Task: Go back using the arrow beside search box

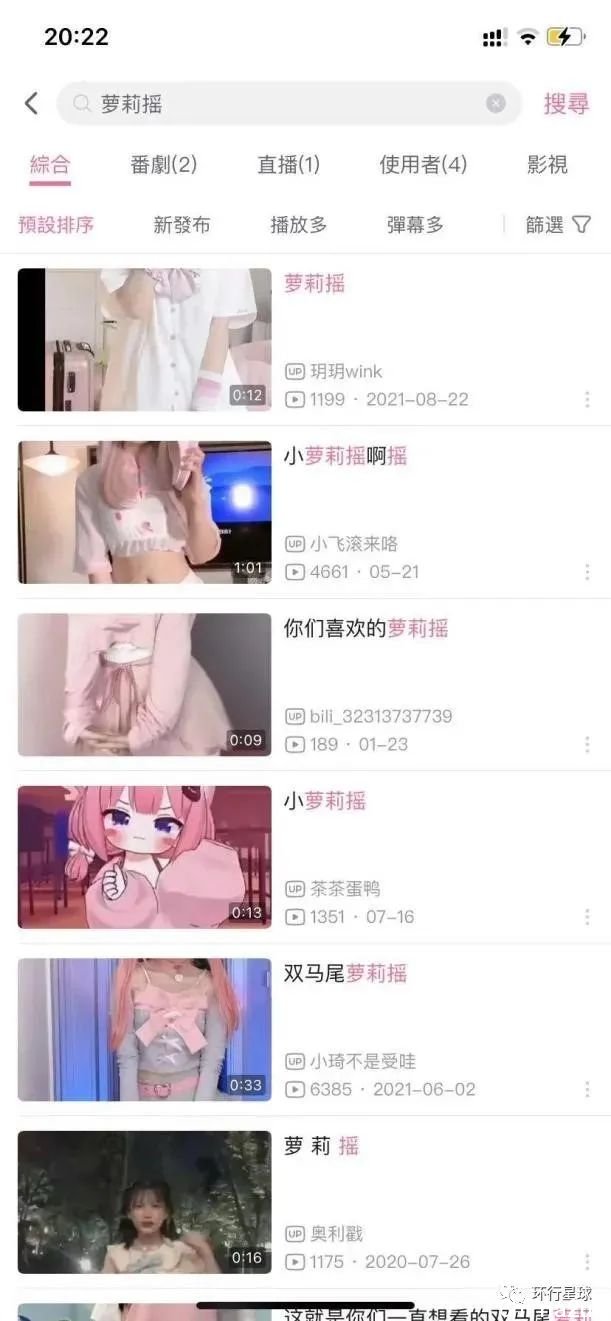Action: [31, 103]
